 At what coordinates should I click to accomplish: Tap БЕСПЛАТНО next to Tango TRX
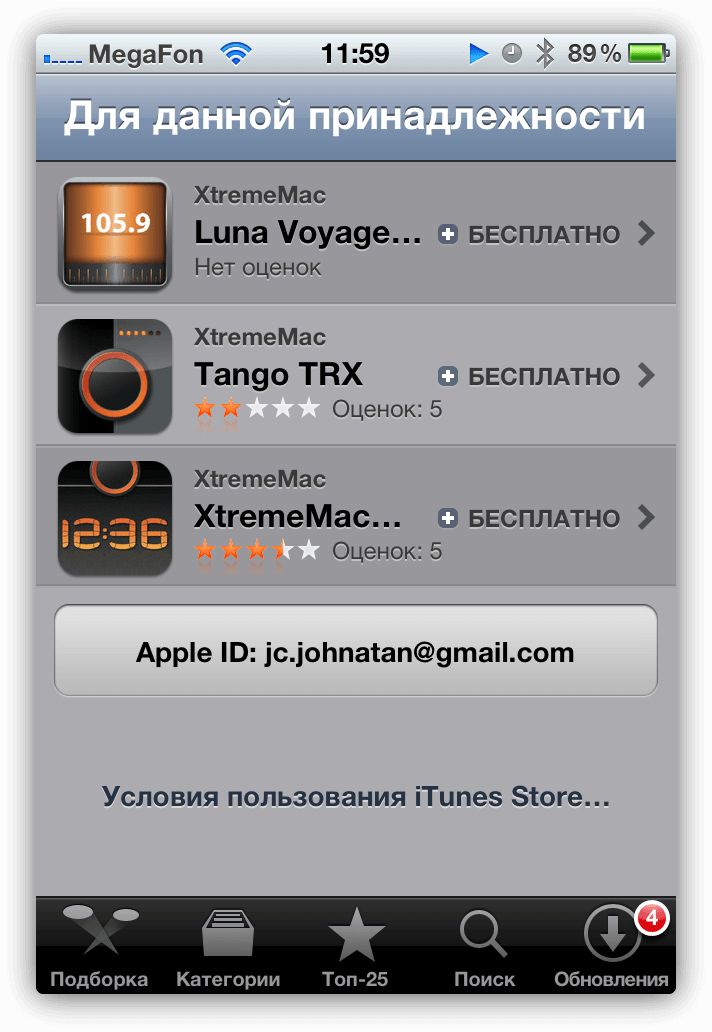[530, 377]
